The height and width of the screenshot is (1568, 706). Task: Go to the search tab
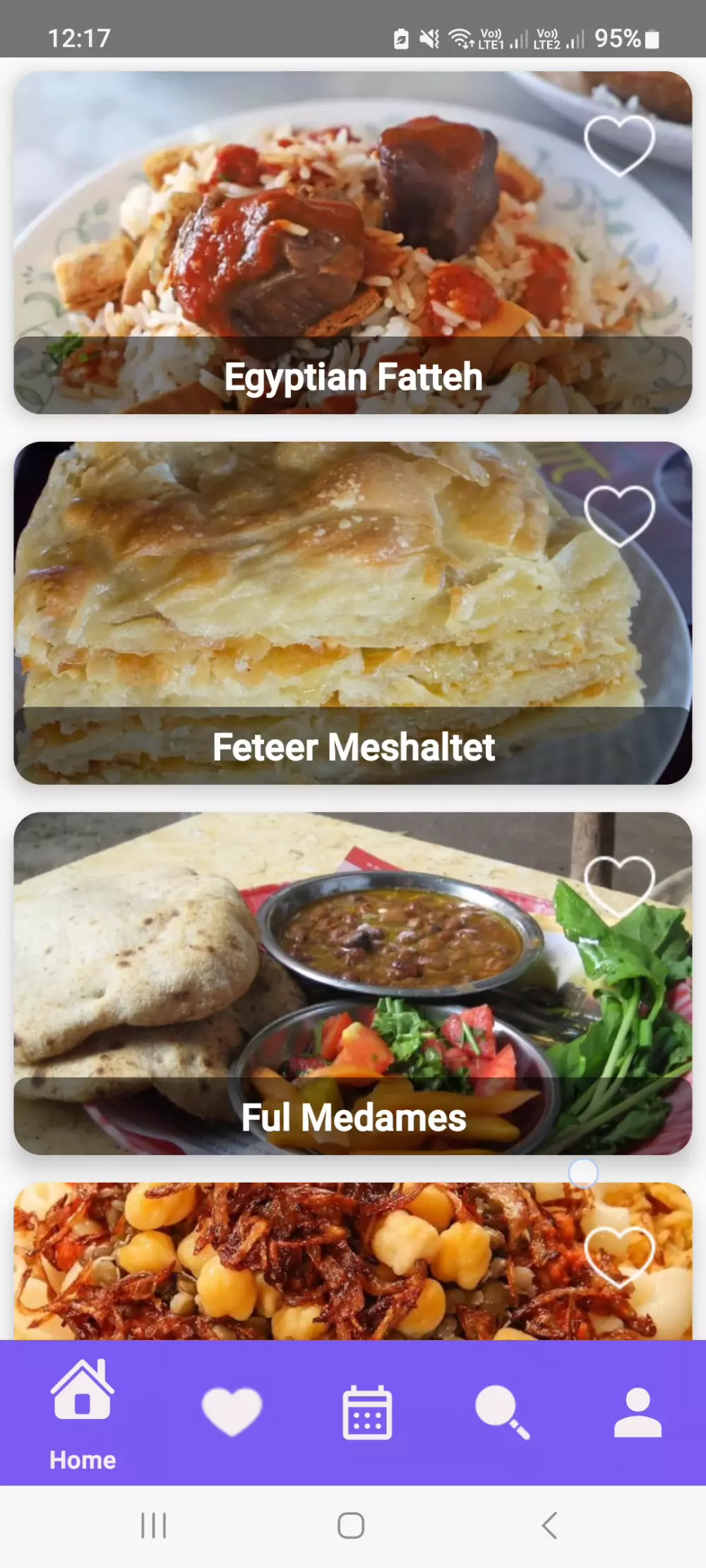click(x=502, y=1412)
